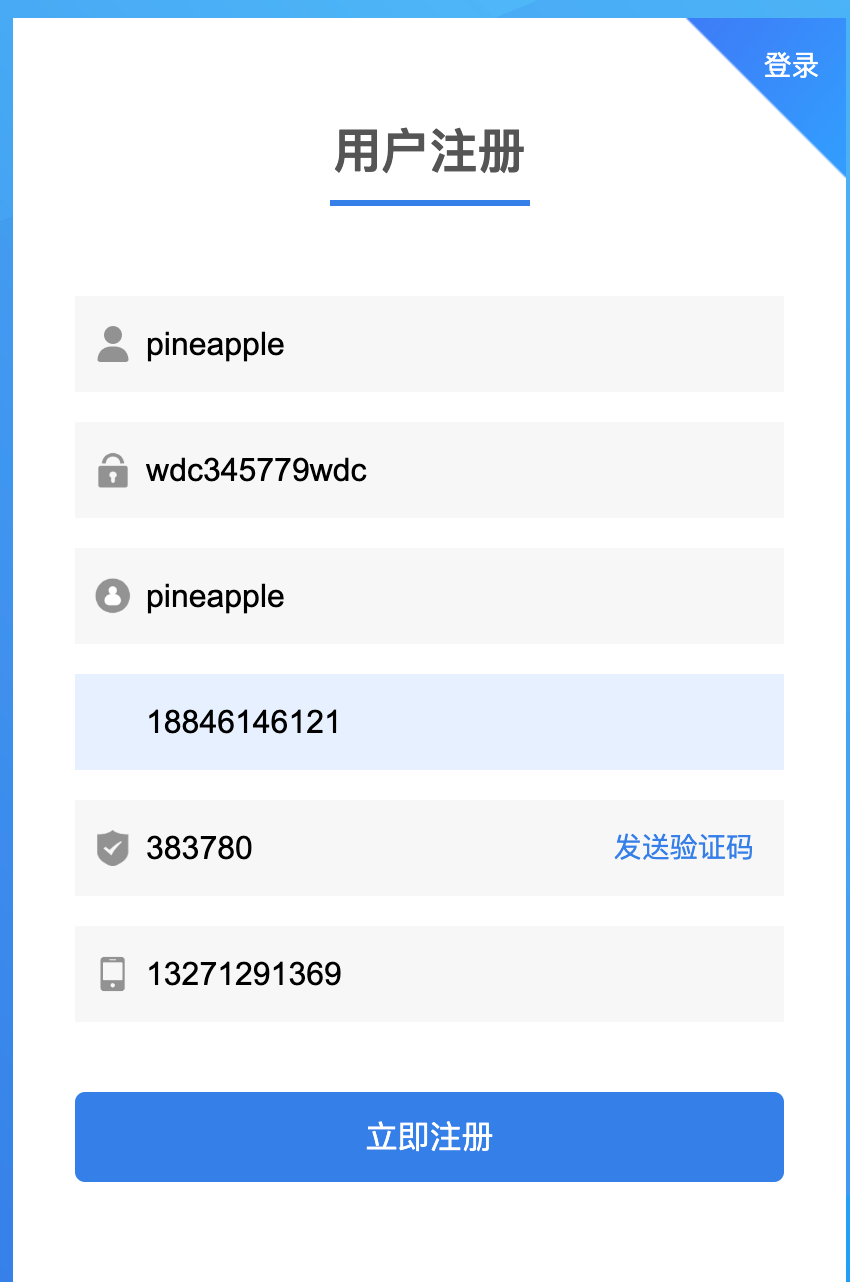Select the mobile phone icon beside 13271291369
The width and height of the screenshot is (850, 1282).
113,974
